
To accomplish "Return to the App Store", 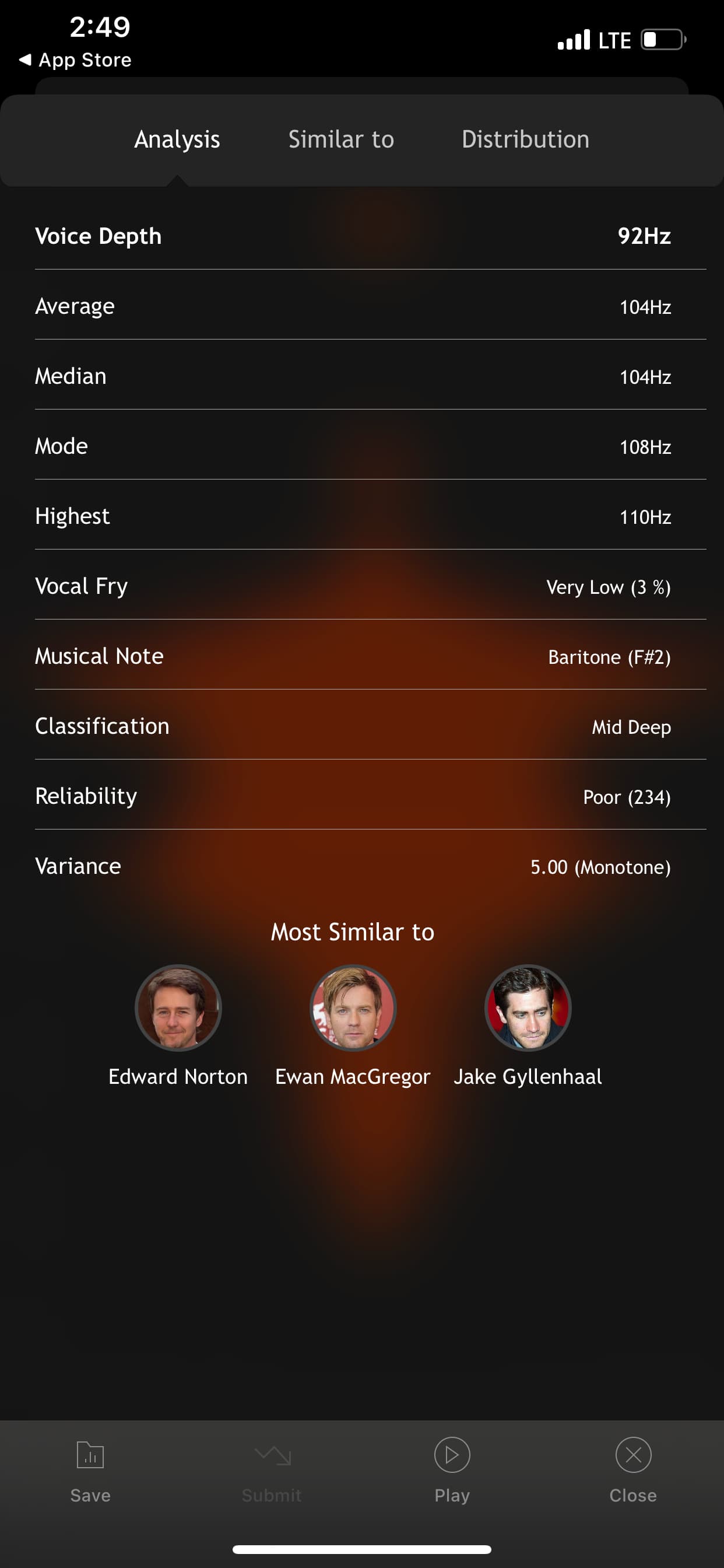I will [x=75, y=60].
